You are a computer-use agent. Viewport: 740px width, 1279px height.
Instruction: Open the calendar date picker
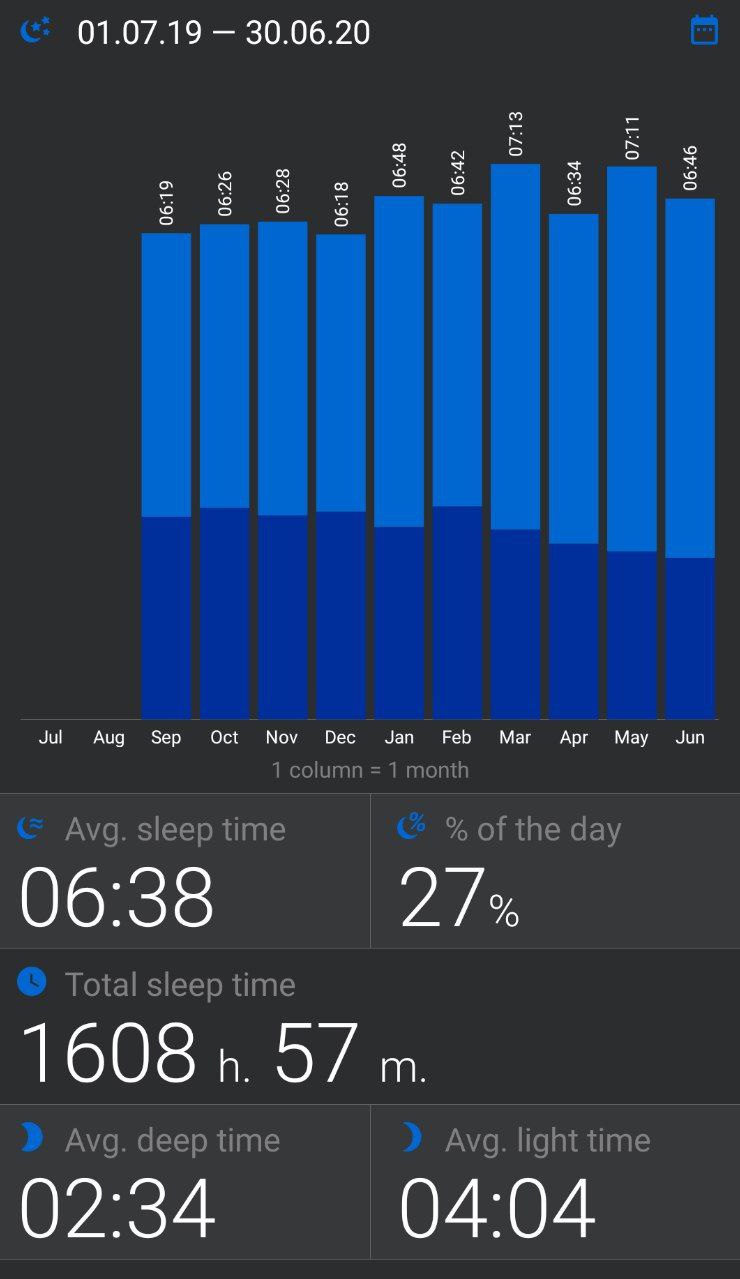(704, 30)
